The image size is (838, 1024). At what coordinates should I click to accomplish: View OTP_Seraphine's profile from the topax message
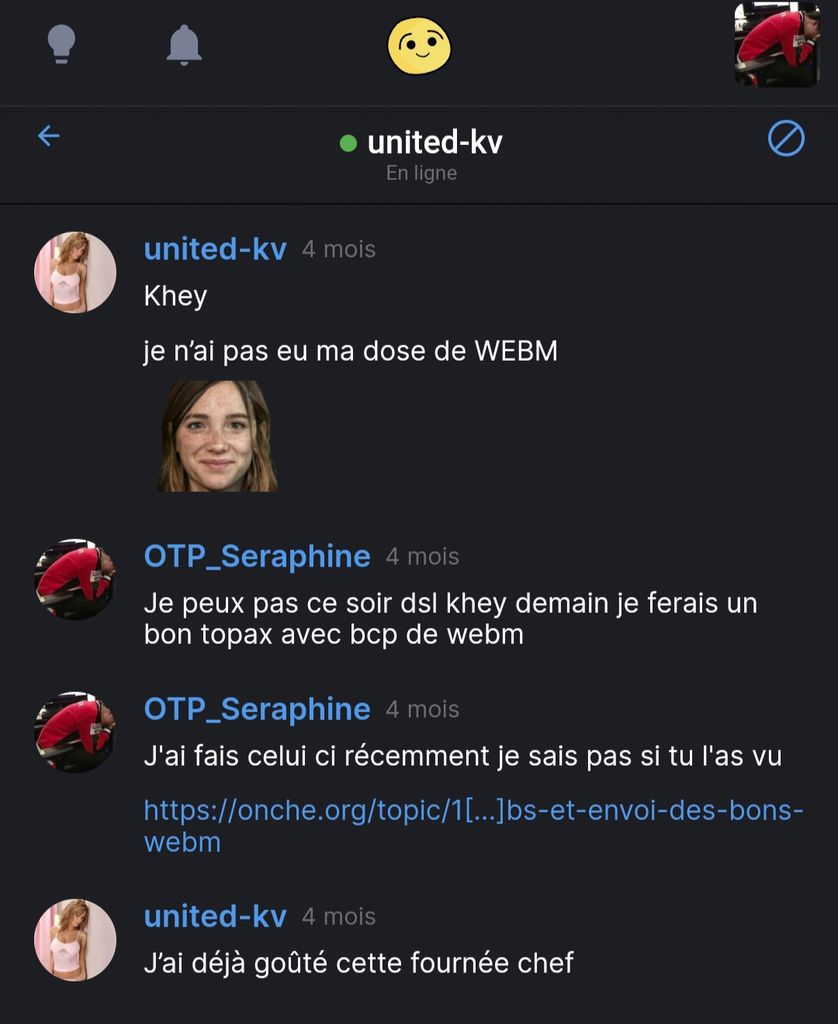[75, 579]
